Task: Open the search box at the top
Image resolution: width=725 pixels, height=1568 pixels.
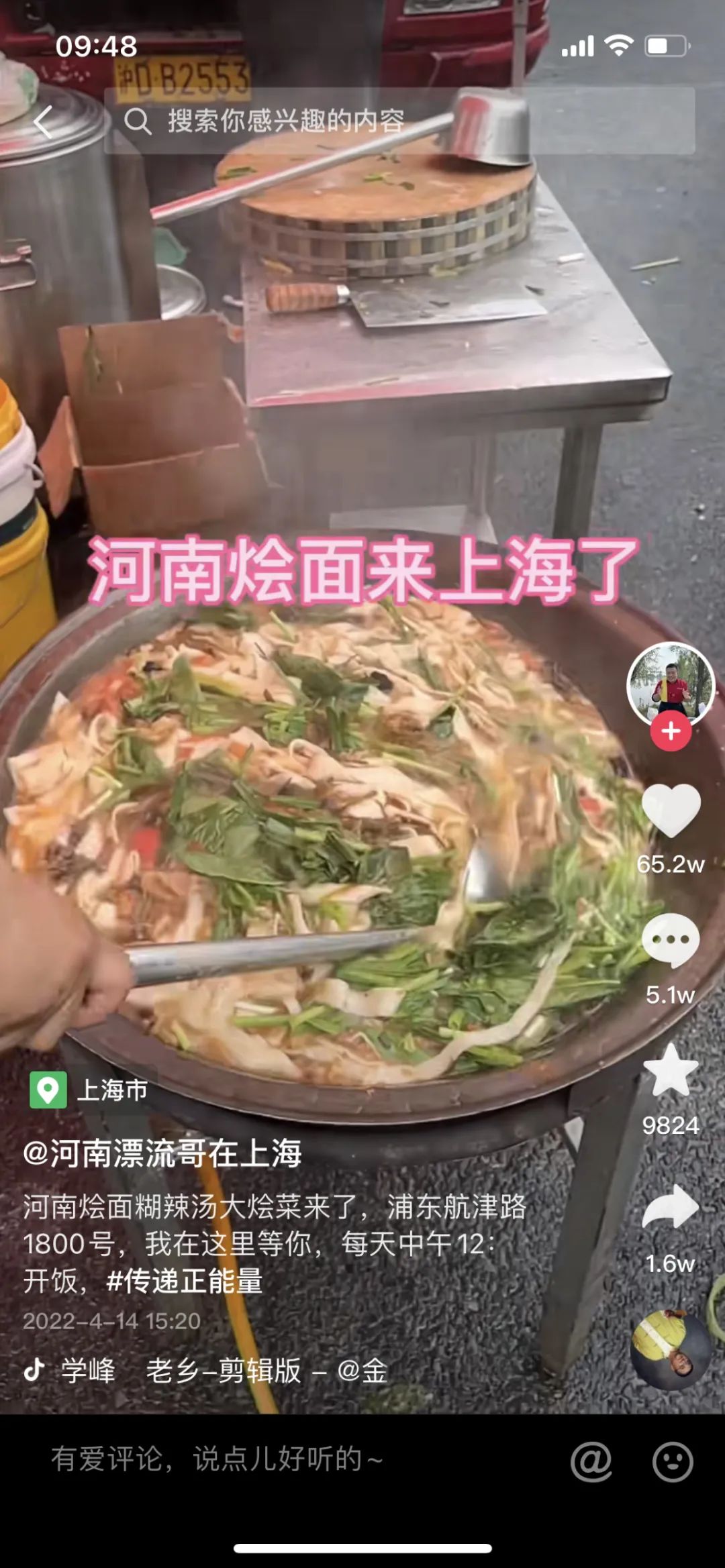Action: pos(399,121)
